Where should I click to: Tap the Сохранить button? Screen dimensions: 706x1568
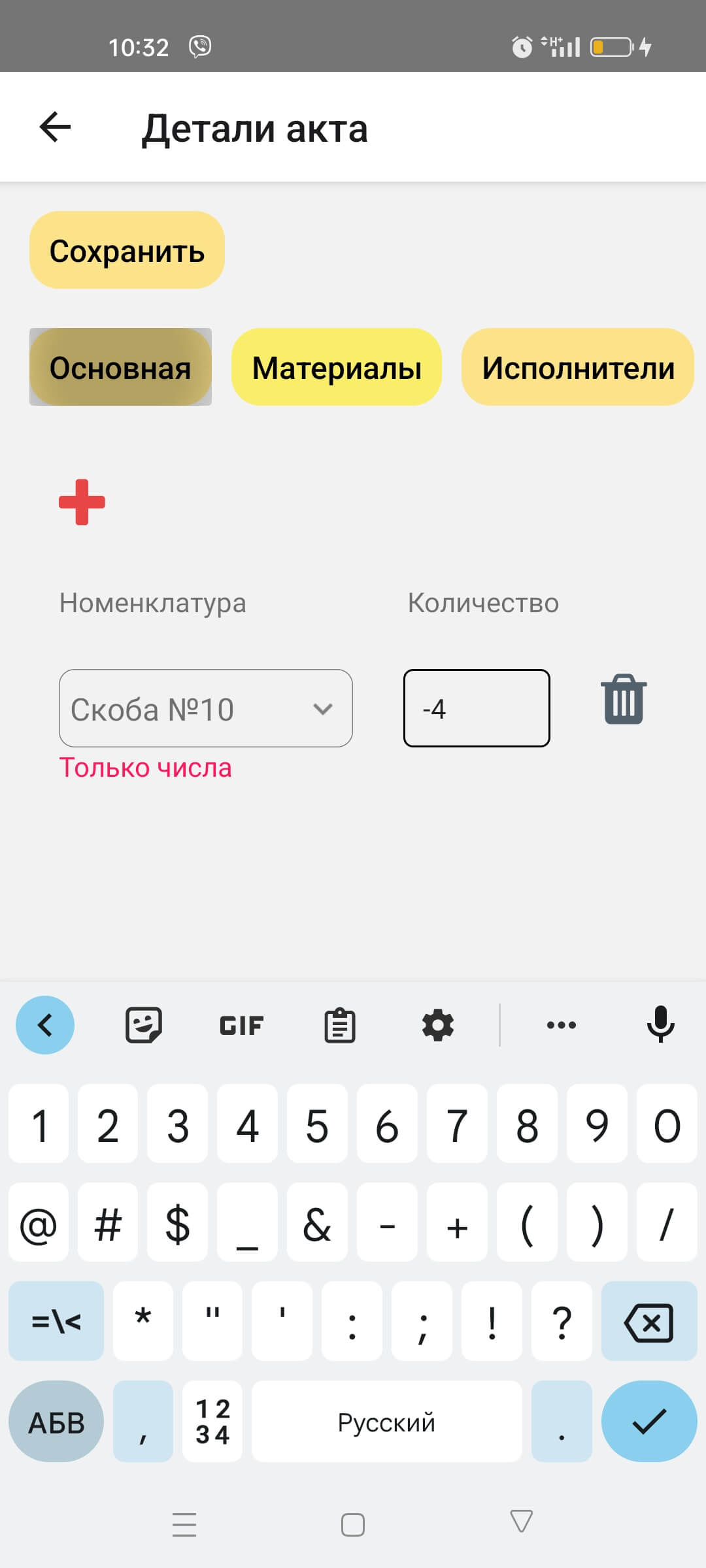(127, 250)
